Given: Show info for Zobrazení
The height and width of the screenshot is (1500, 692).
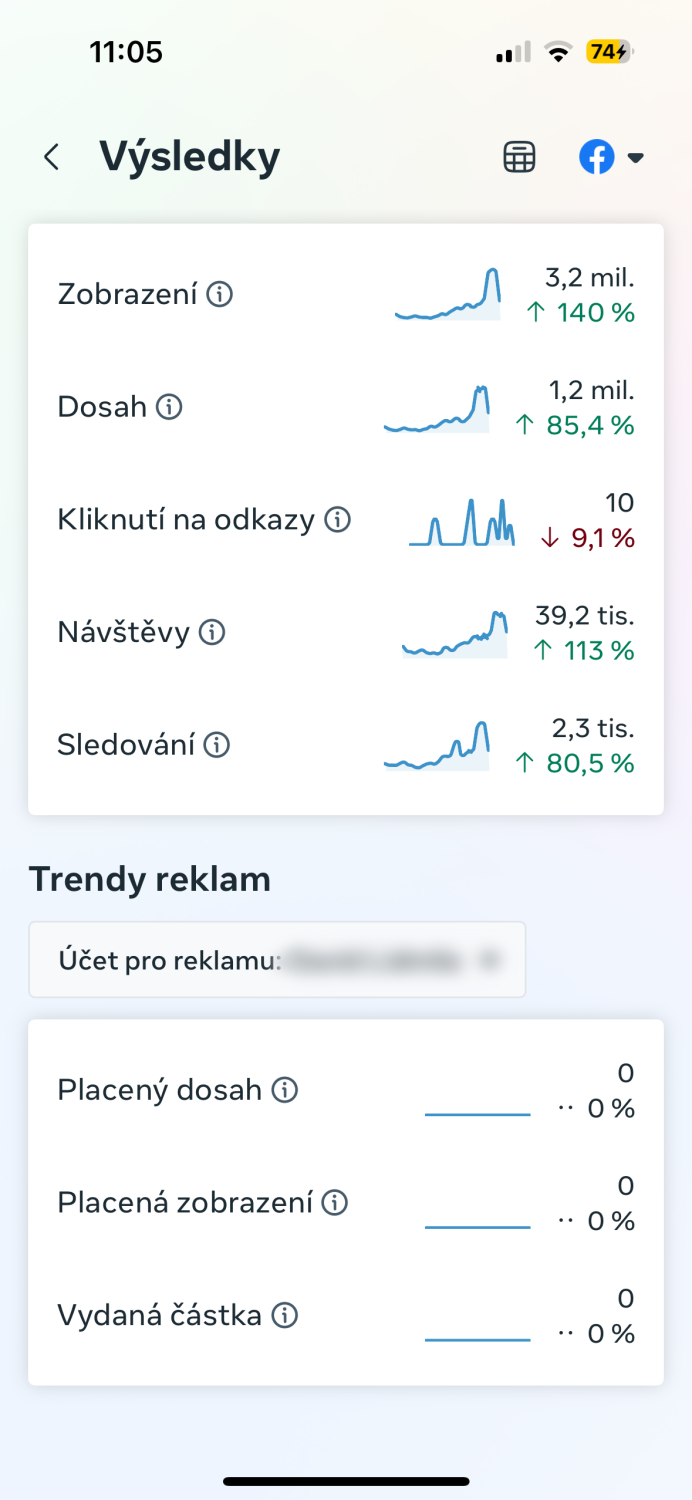Looking at the screenshot, I should [x=219, y=295].
